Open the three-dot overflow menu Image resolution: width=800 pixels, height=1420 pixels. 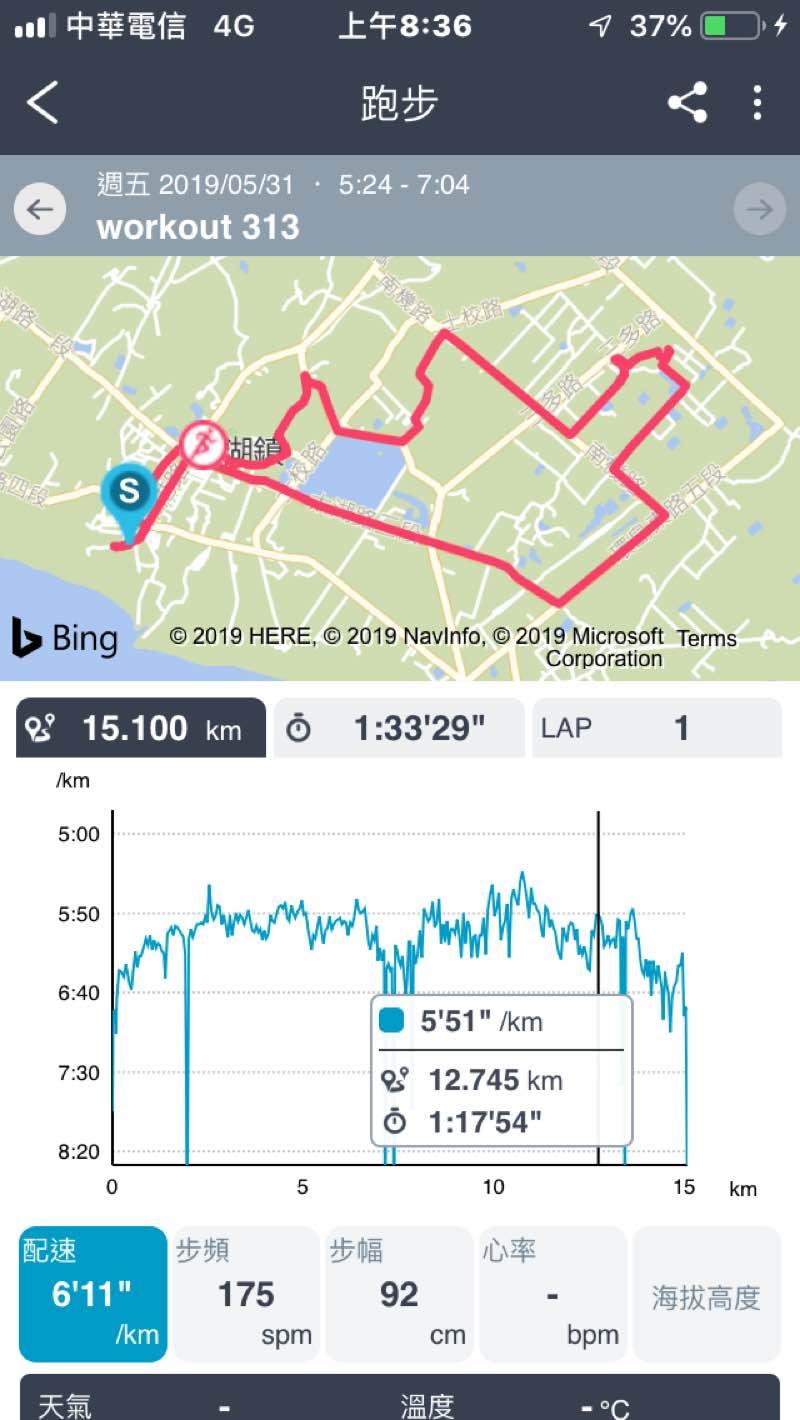(757, 103)
